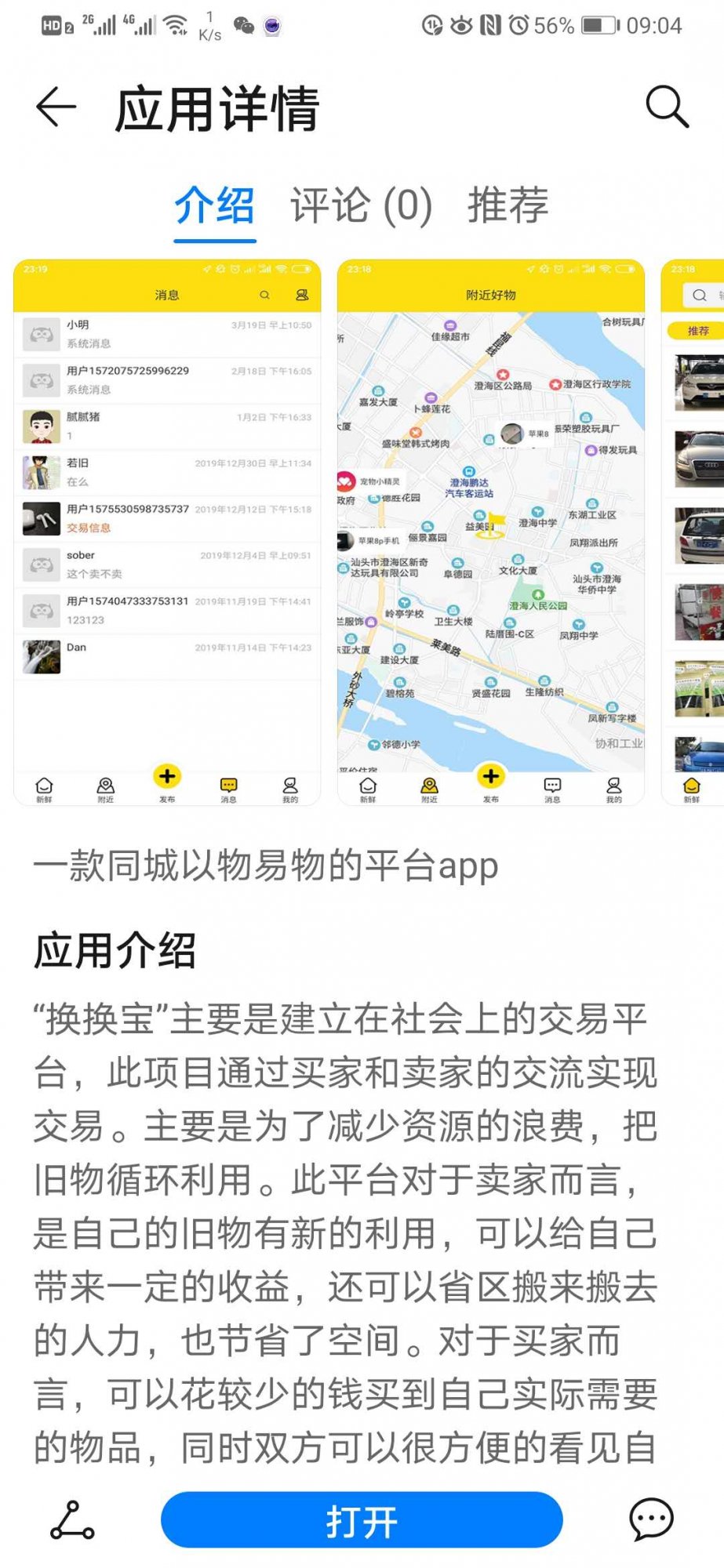Share this app via the share icon

72,1520
